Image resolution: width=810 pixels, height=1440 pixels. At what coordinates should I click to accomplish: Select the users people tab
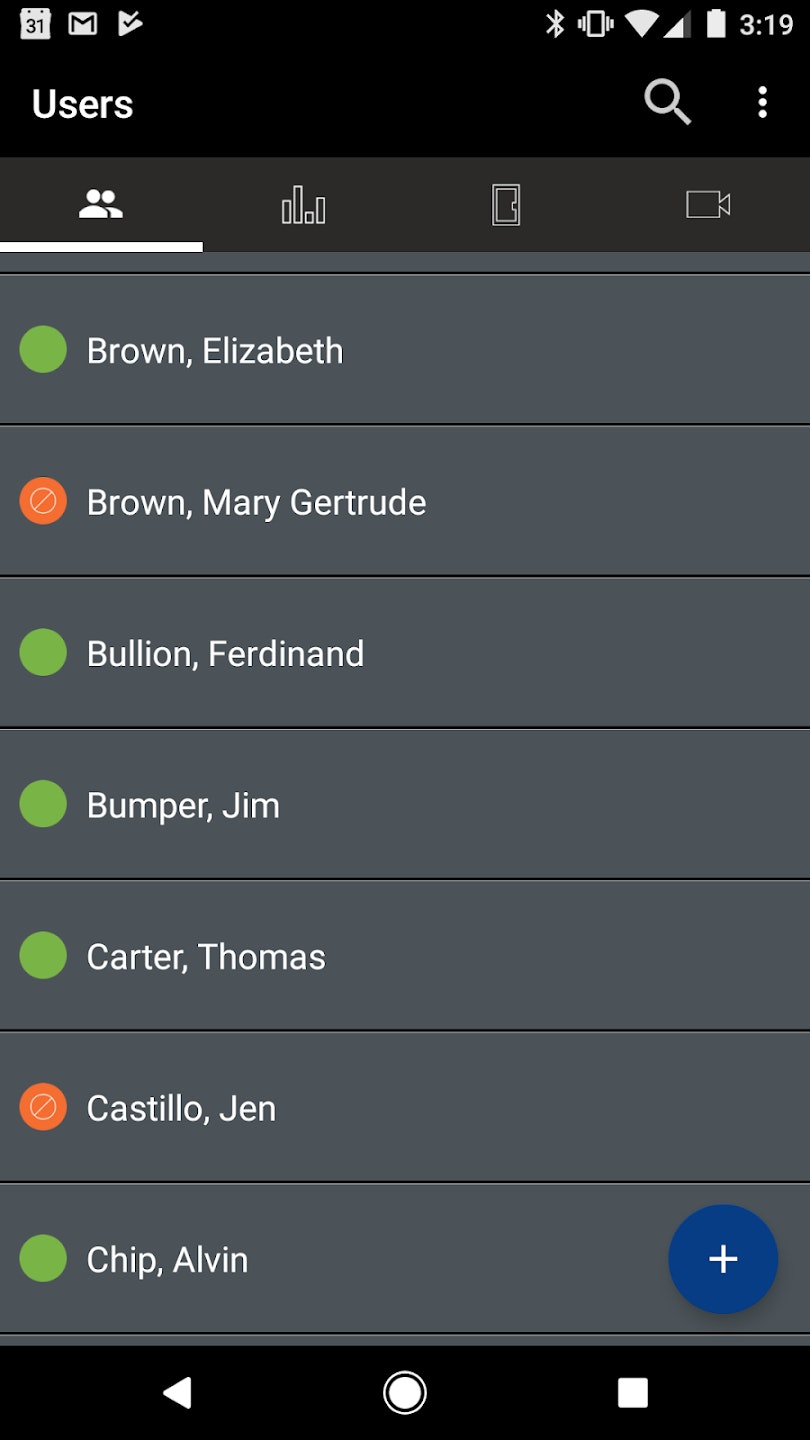click(x=101, y=205)
